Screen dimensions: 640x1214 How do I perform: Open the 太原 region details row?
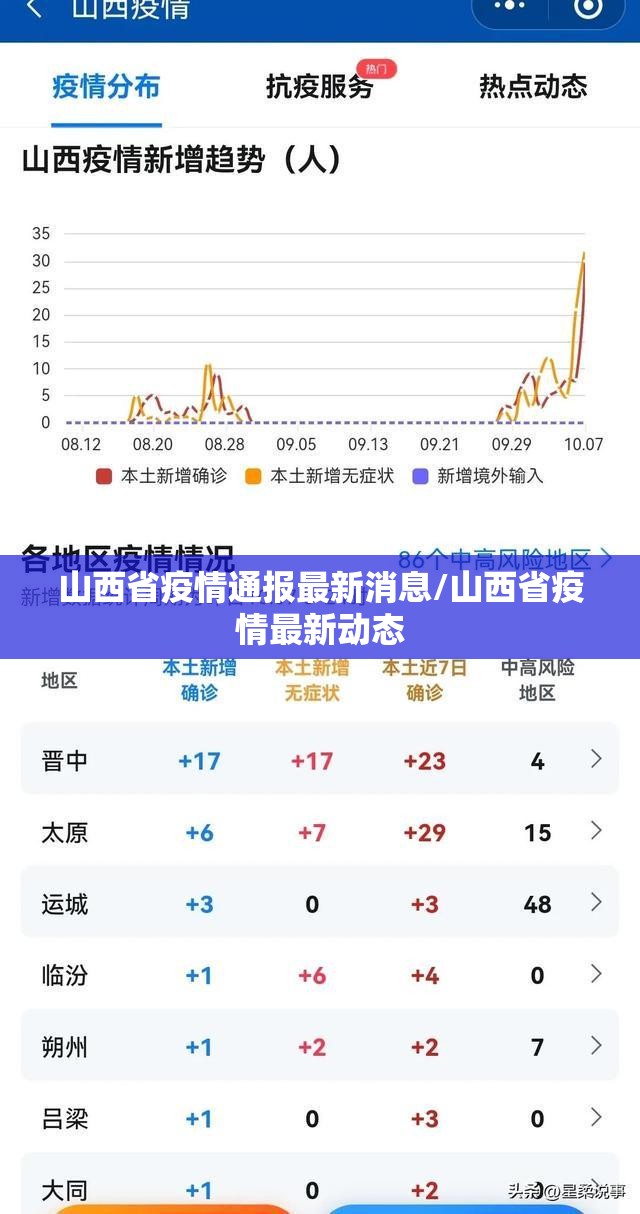click(320, 832)
